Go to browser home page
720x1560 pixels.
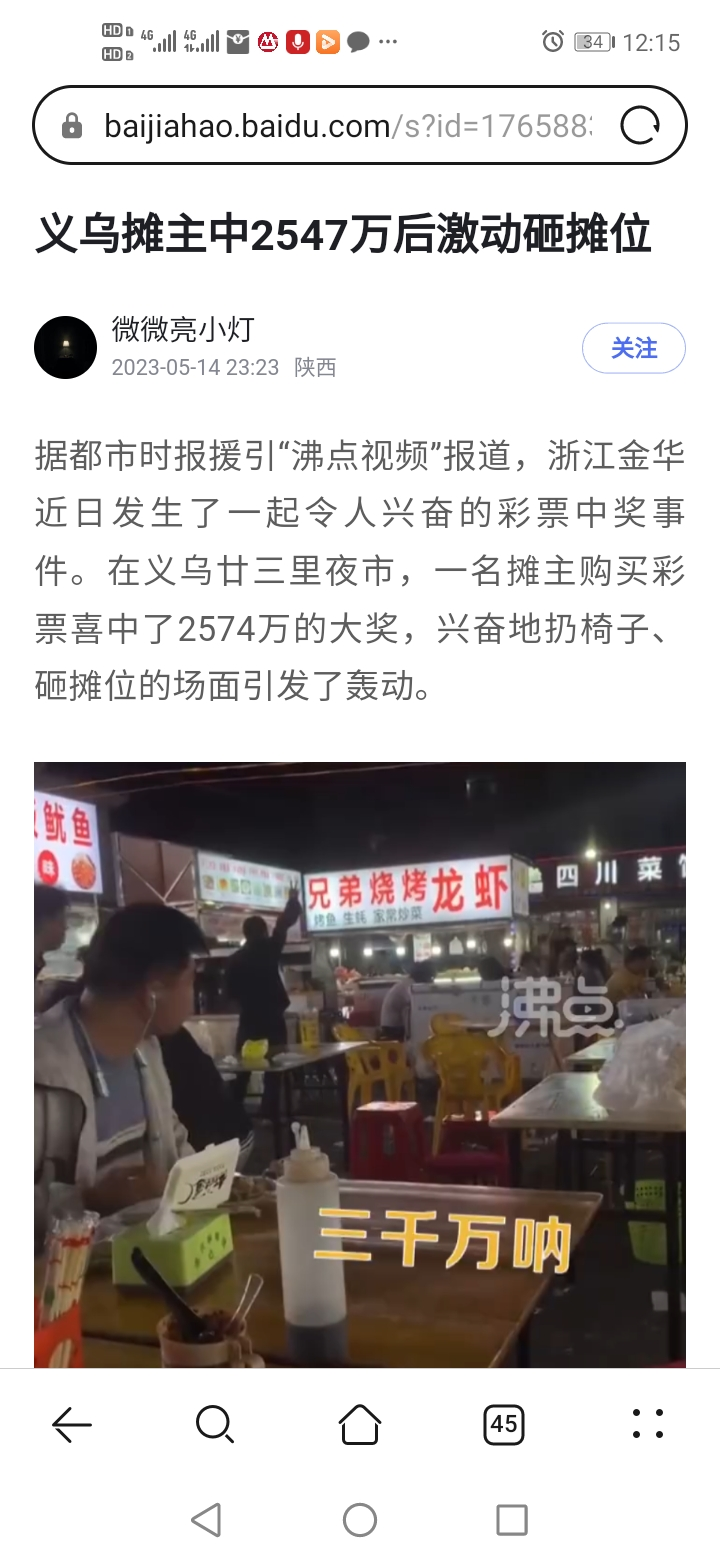(360, 1423)
